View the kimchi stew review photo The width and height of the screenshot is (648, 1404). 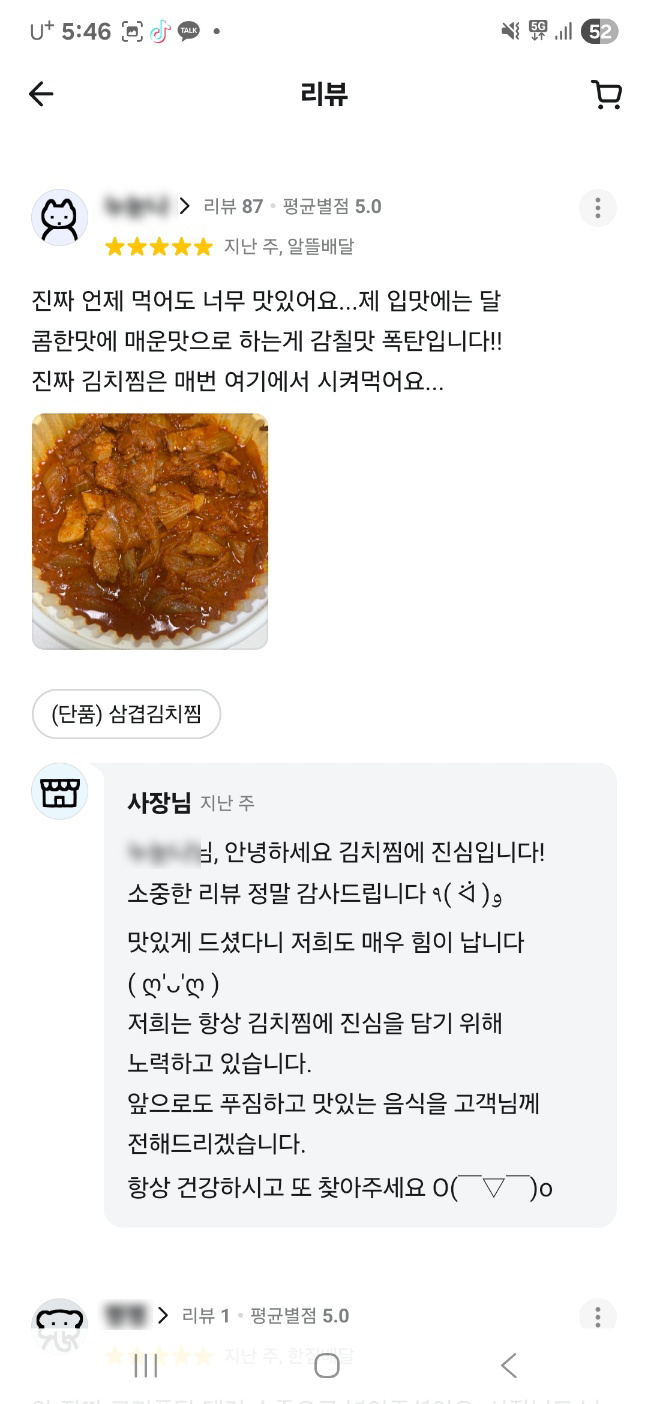coord(150,531)
